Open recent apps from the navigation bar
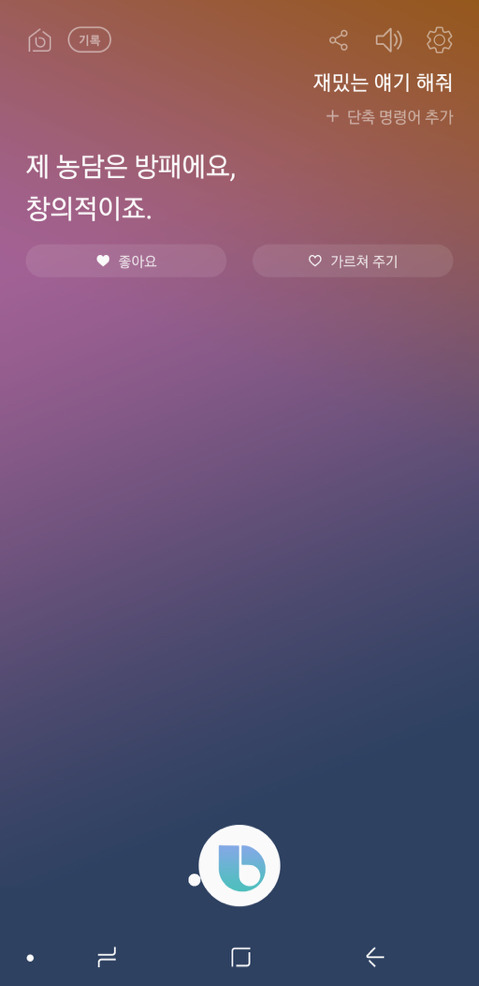Viewport: 479px width, 986px height. click(x=107, y=958)
